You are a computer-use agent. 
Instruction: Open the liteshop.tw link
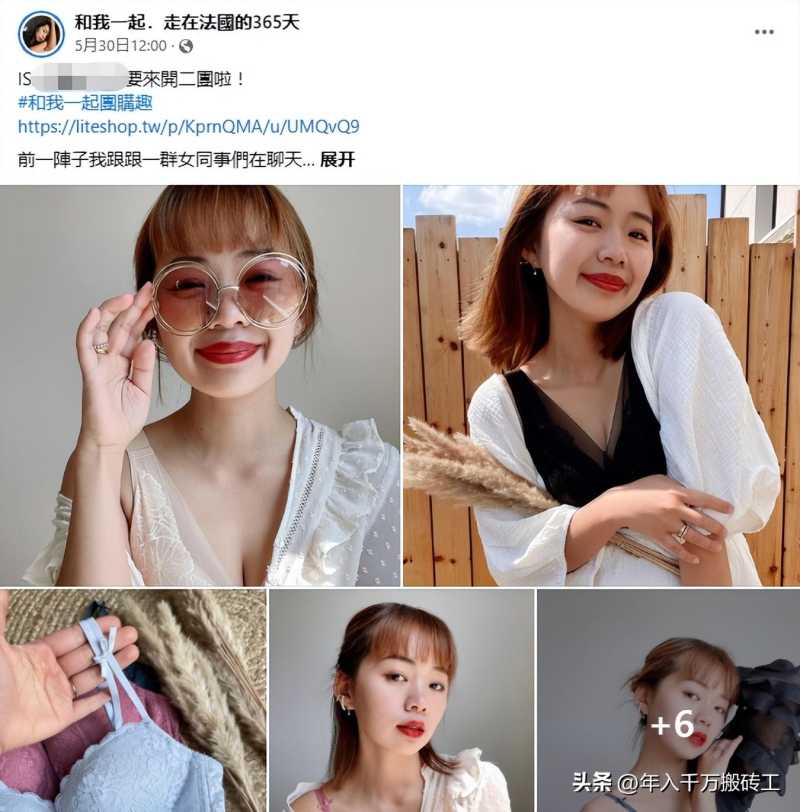point(188,126)
